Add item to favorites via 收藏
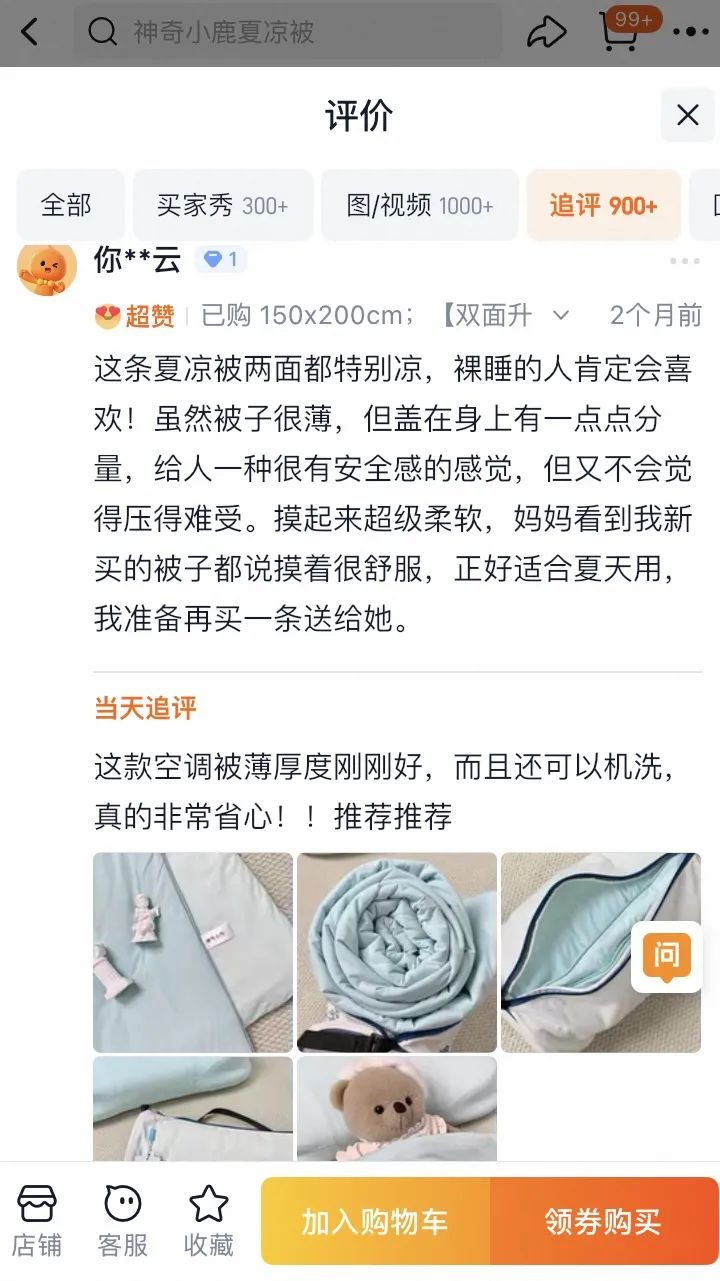This screenshot has height=1281, width=720. tap(208, 1221)
